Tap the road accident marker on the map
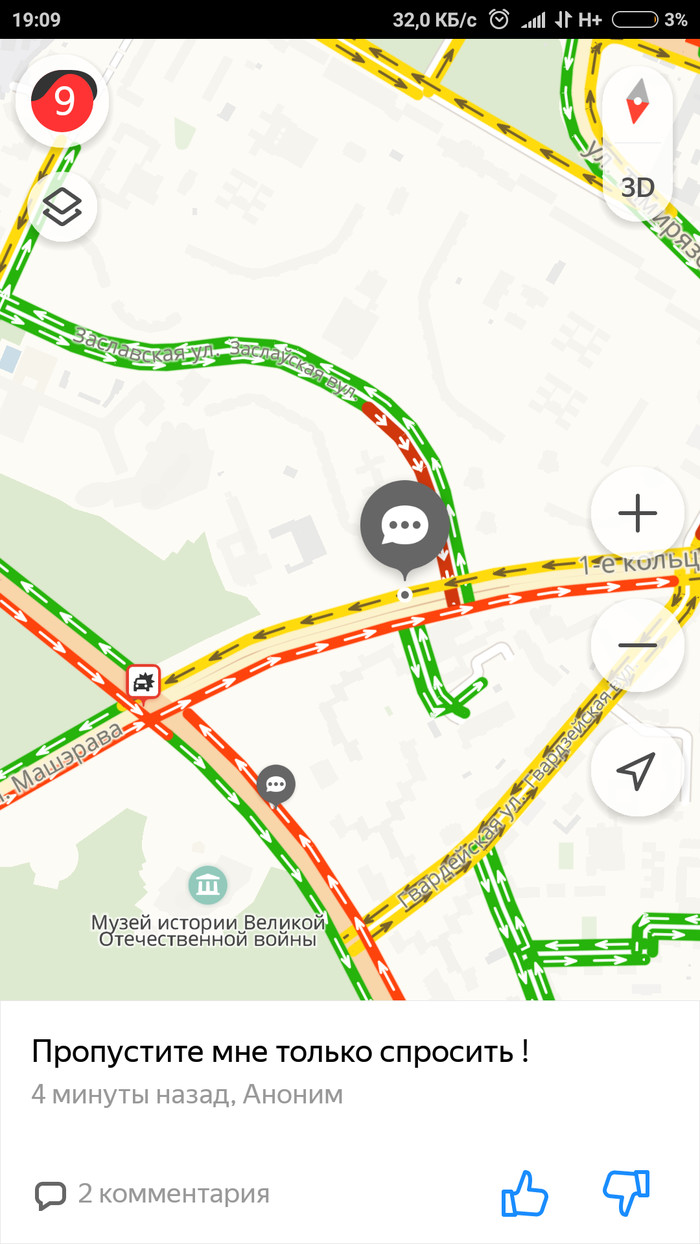This screenshot has width=700, height=1244. [144, 682]
